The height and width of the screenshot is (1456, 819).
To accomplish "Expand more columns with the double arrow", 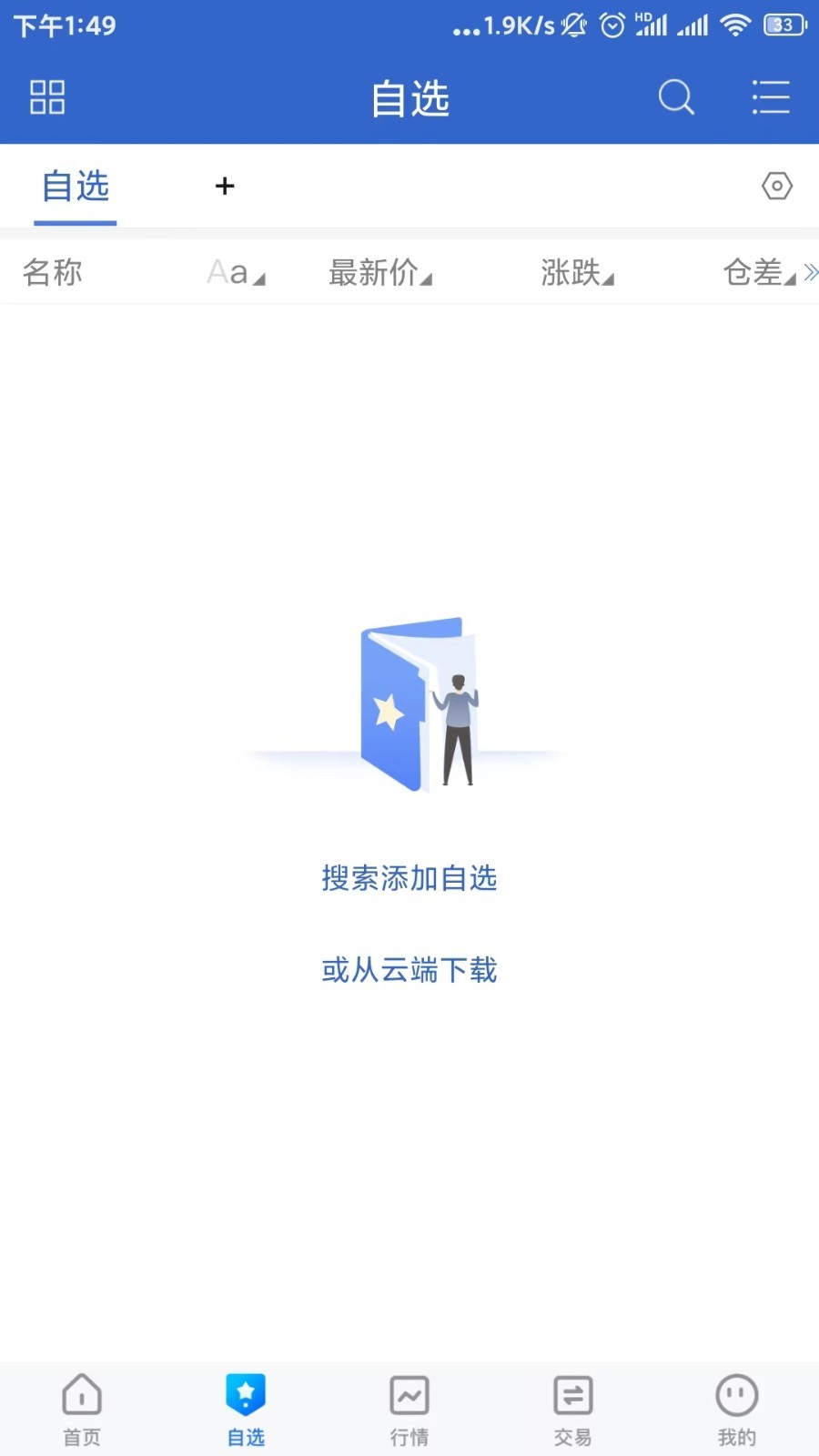I will pos(811,272).
